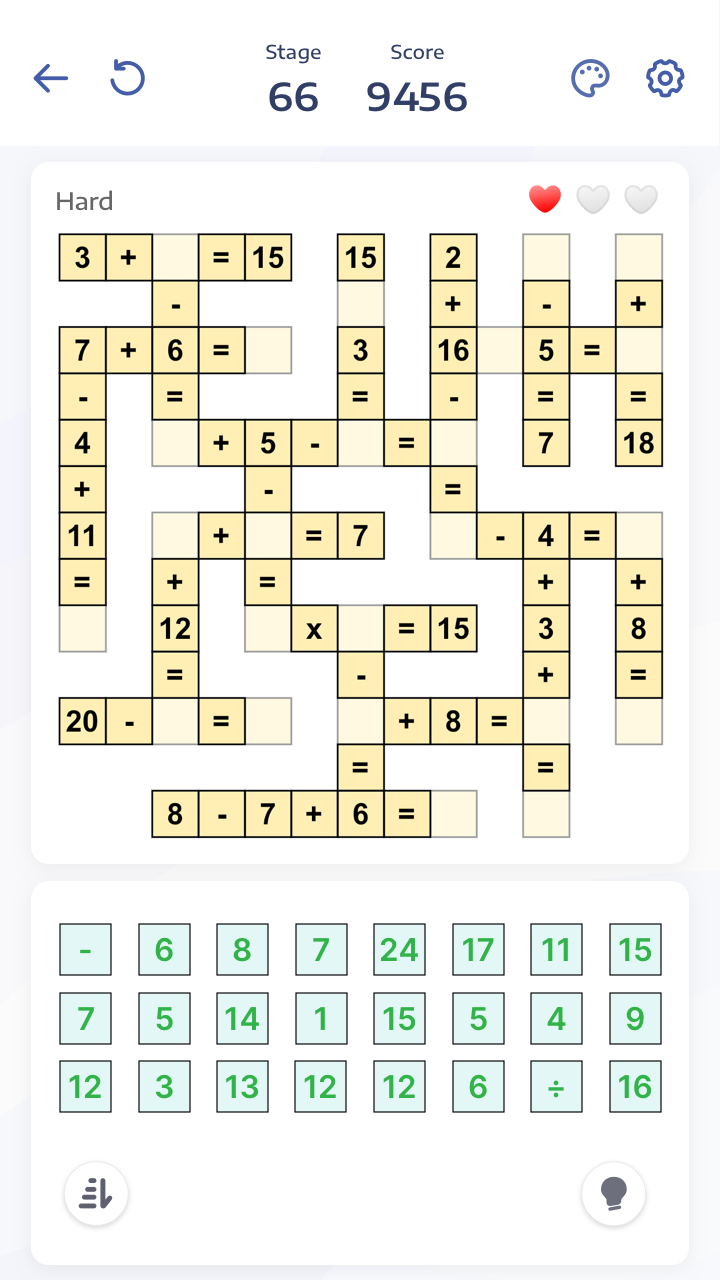Tap the sort tiles button

click(x=96, y=1193)
